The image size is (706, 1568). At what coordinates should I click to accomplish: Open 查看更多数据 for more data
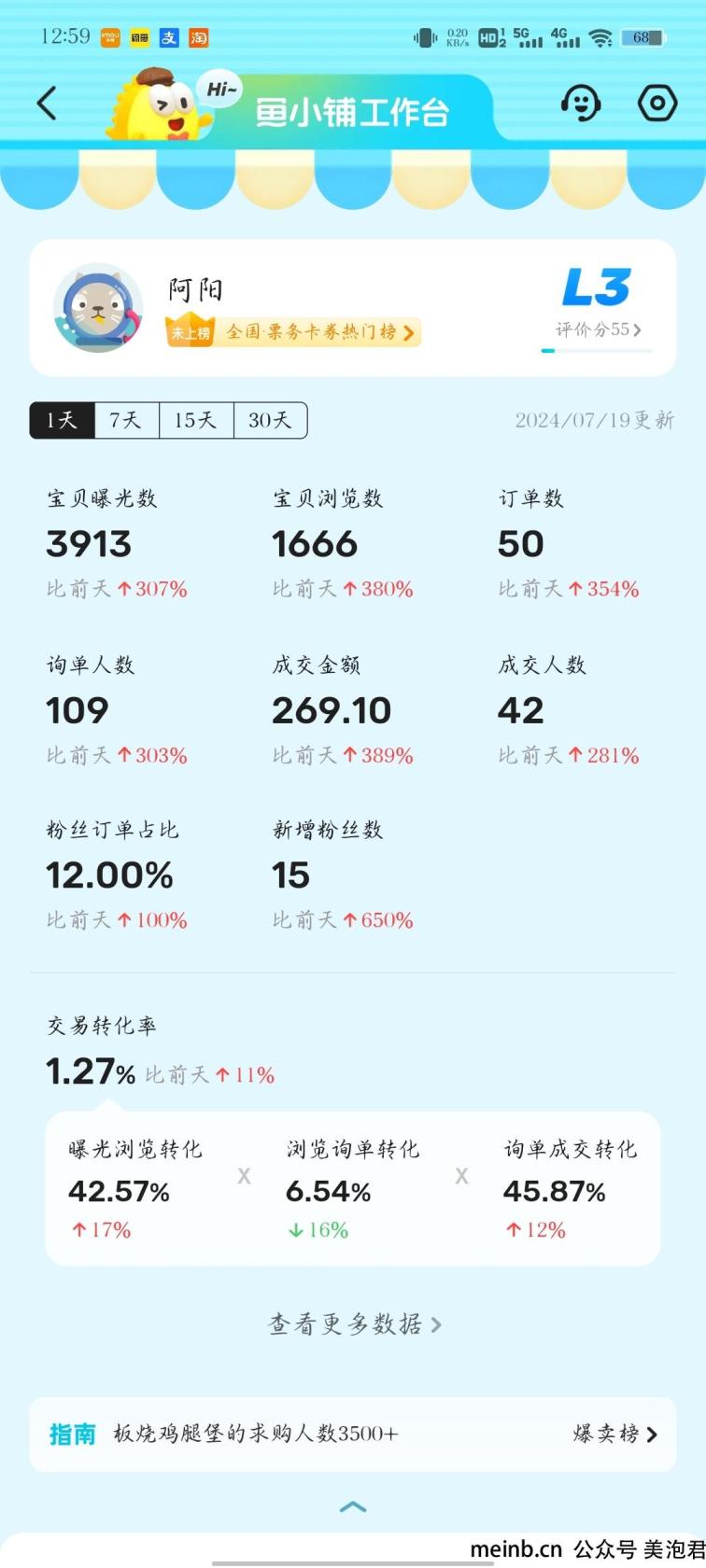click(354, 1324)
